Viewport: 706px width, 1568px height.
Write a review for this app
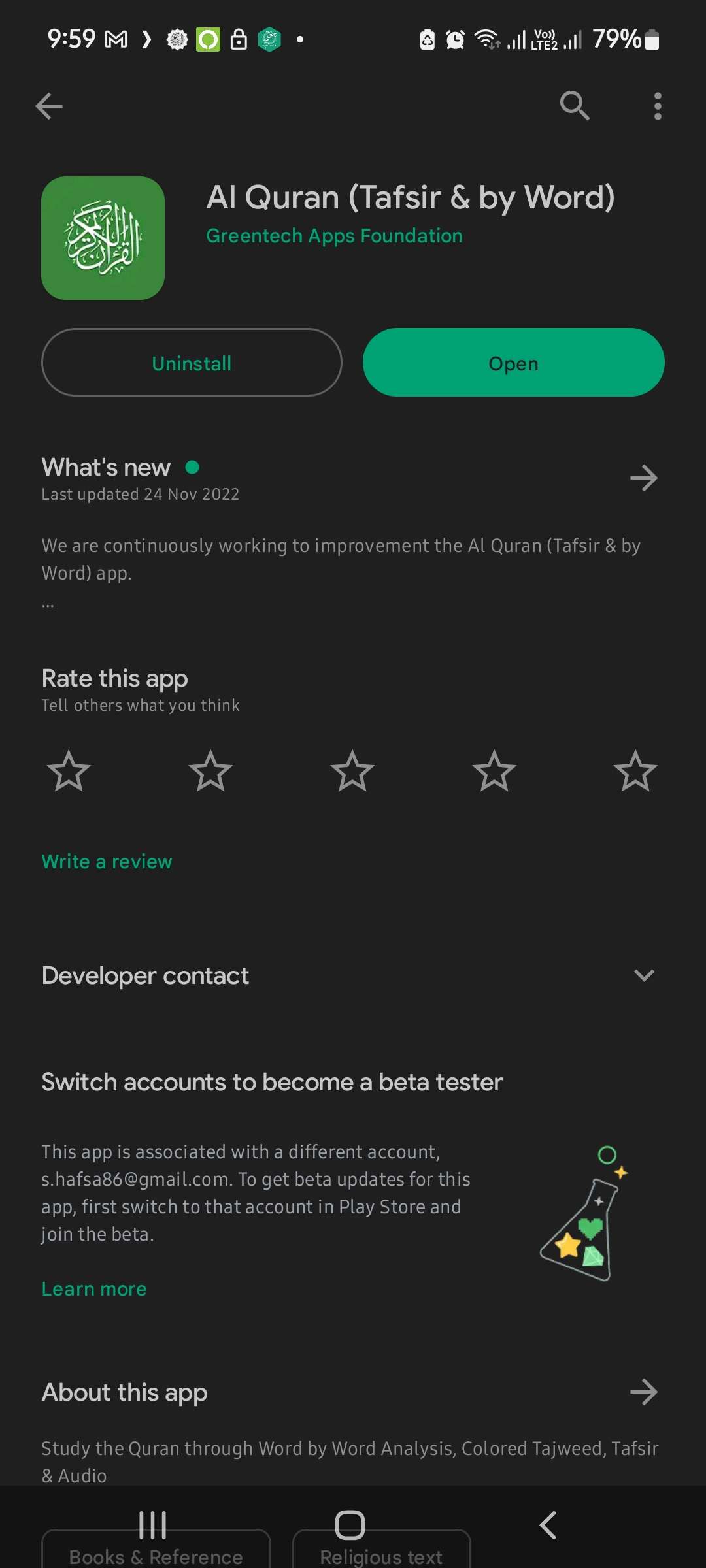(107, 862)
